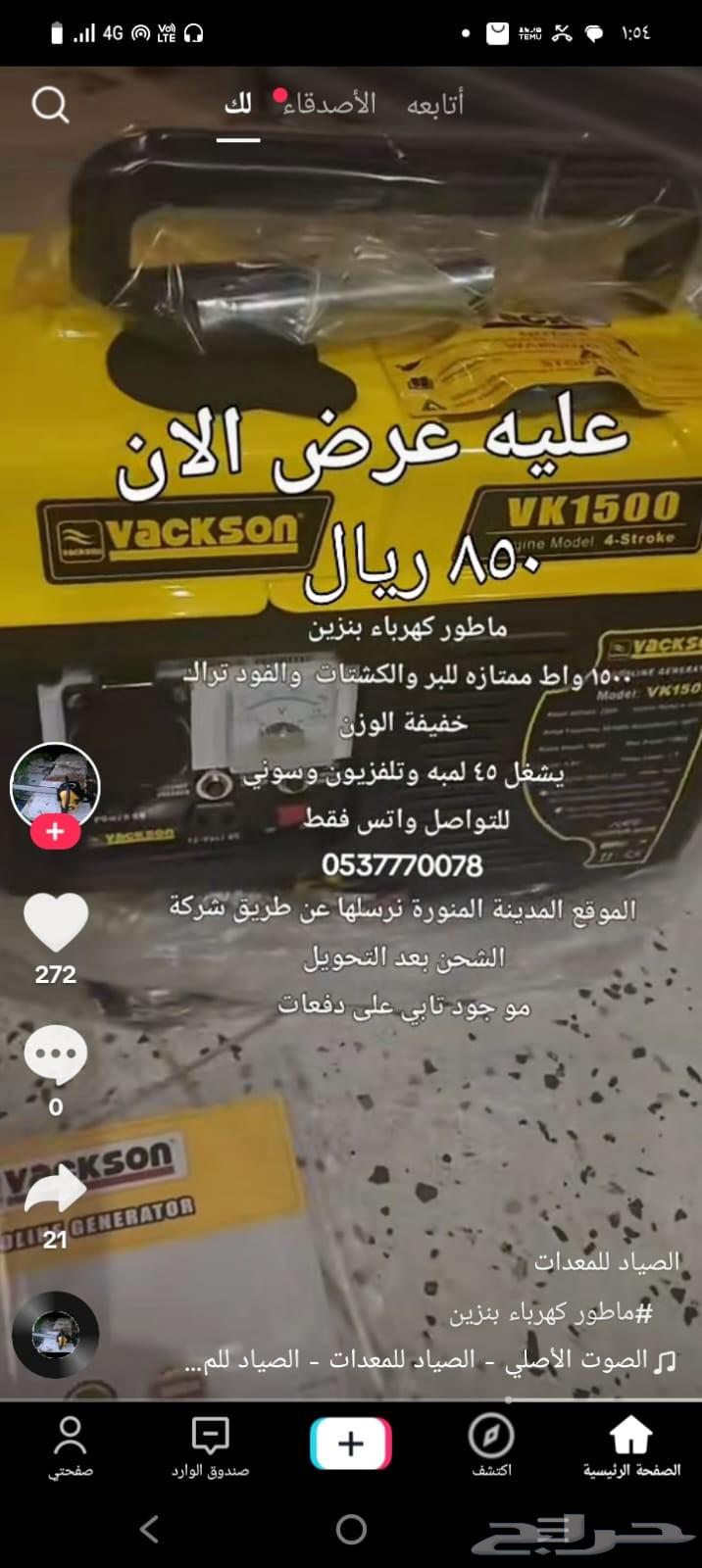Image resolution: width=702 pixels, height=1568 pixels.
Task: Share this video with the arrow
Action: pos(55,1191)
